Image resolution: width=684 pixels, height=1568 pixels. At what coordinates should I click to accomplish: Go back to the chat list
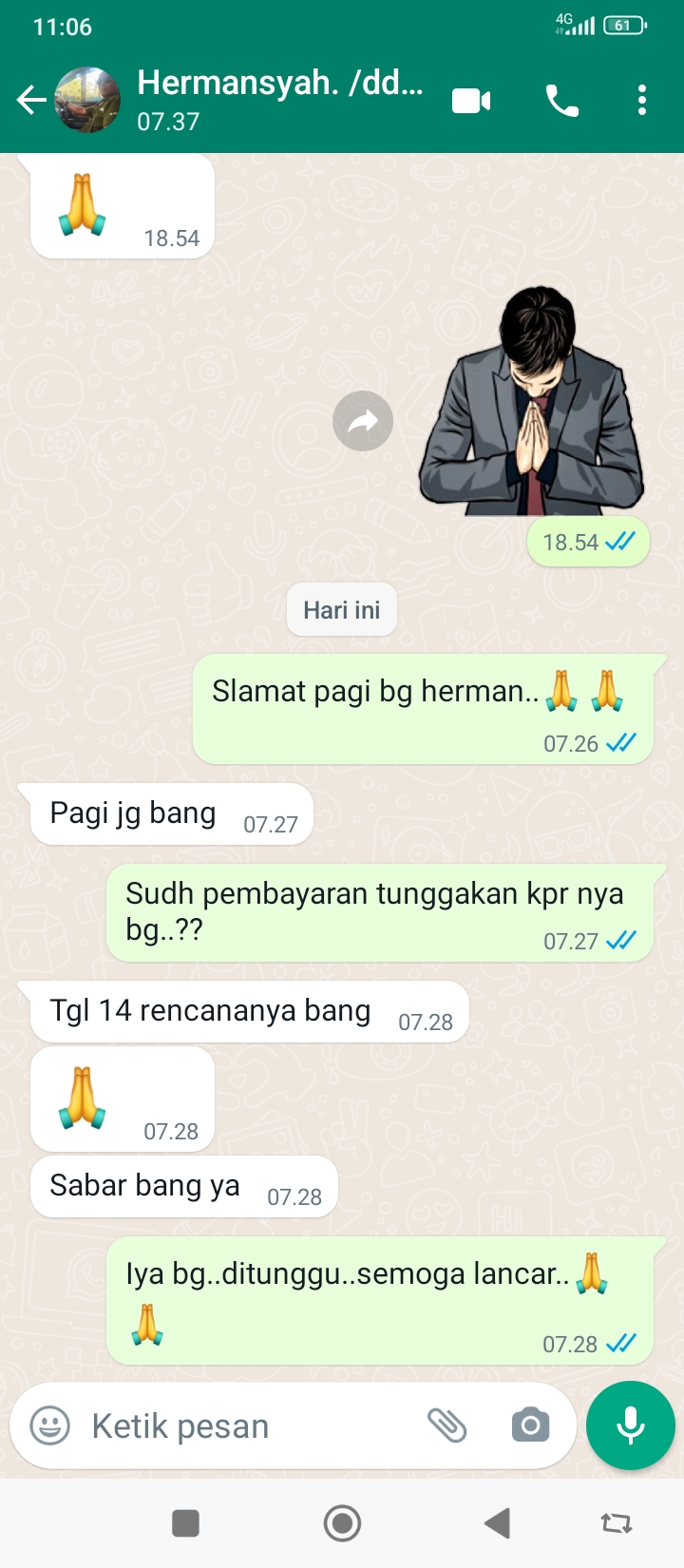click(30, 100)
